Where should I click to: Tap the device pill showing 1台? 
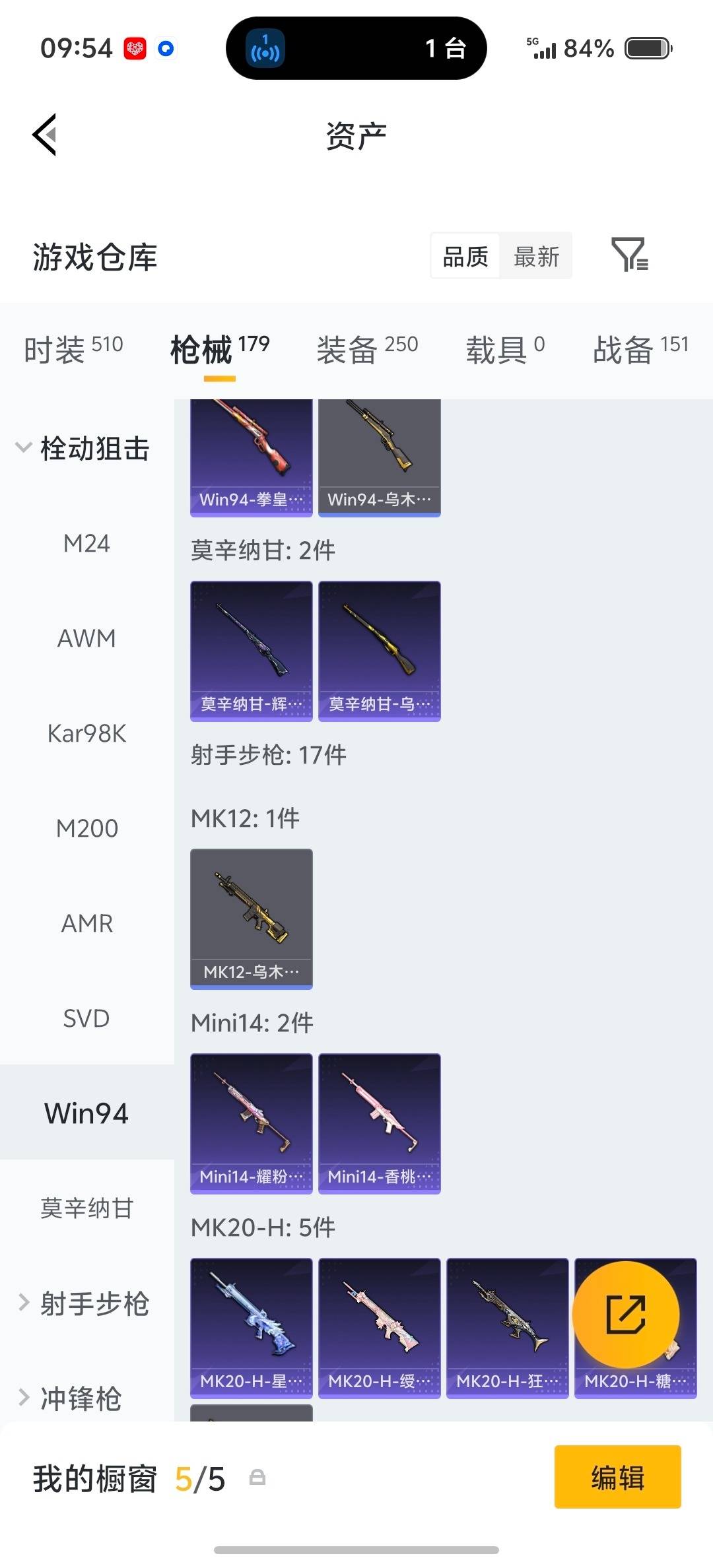point(355,48)
